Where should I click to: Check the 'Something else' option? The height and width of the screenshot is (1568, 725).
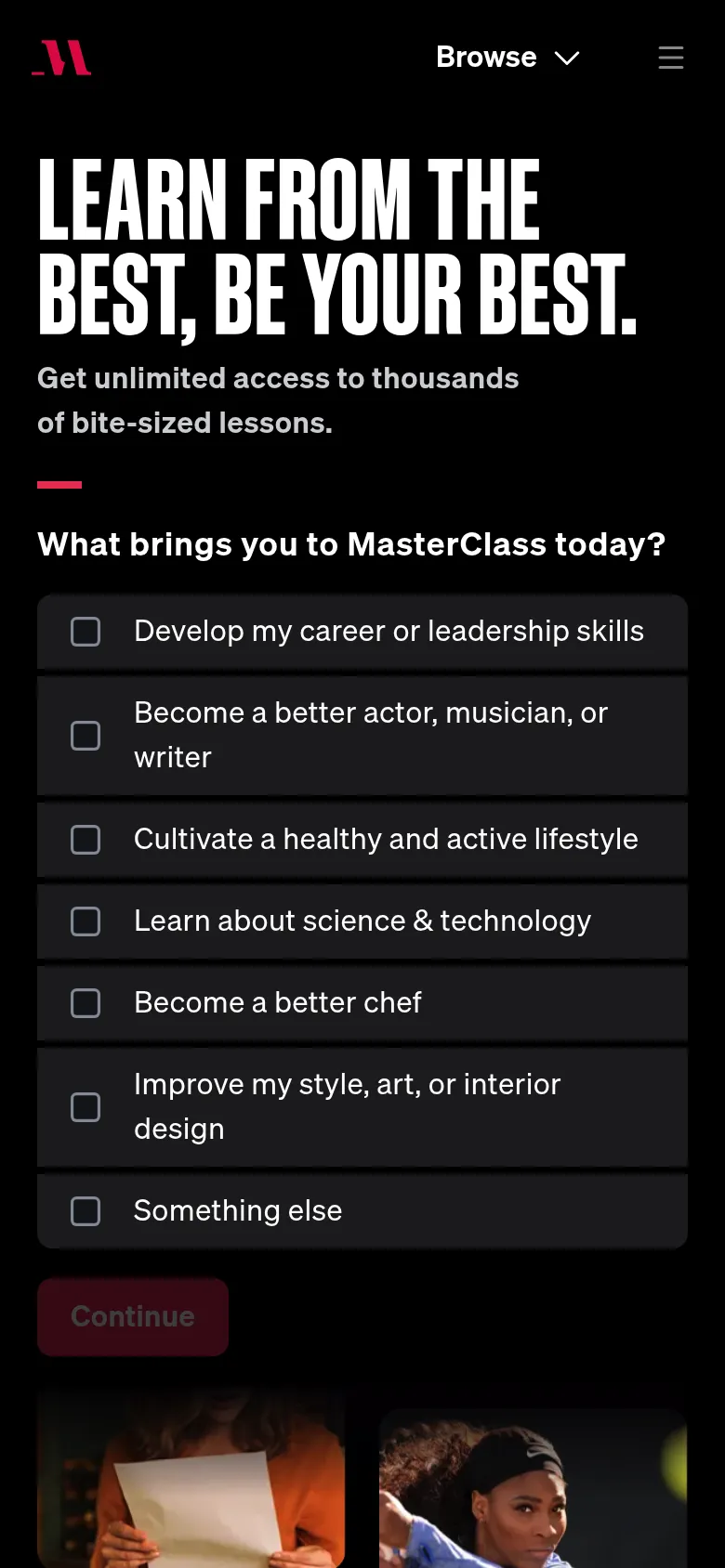tap(86, 1211)
